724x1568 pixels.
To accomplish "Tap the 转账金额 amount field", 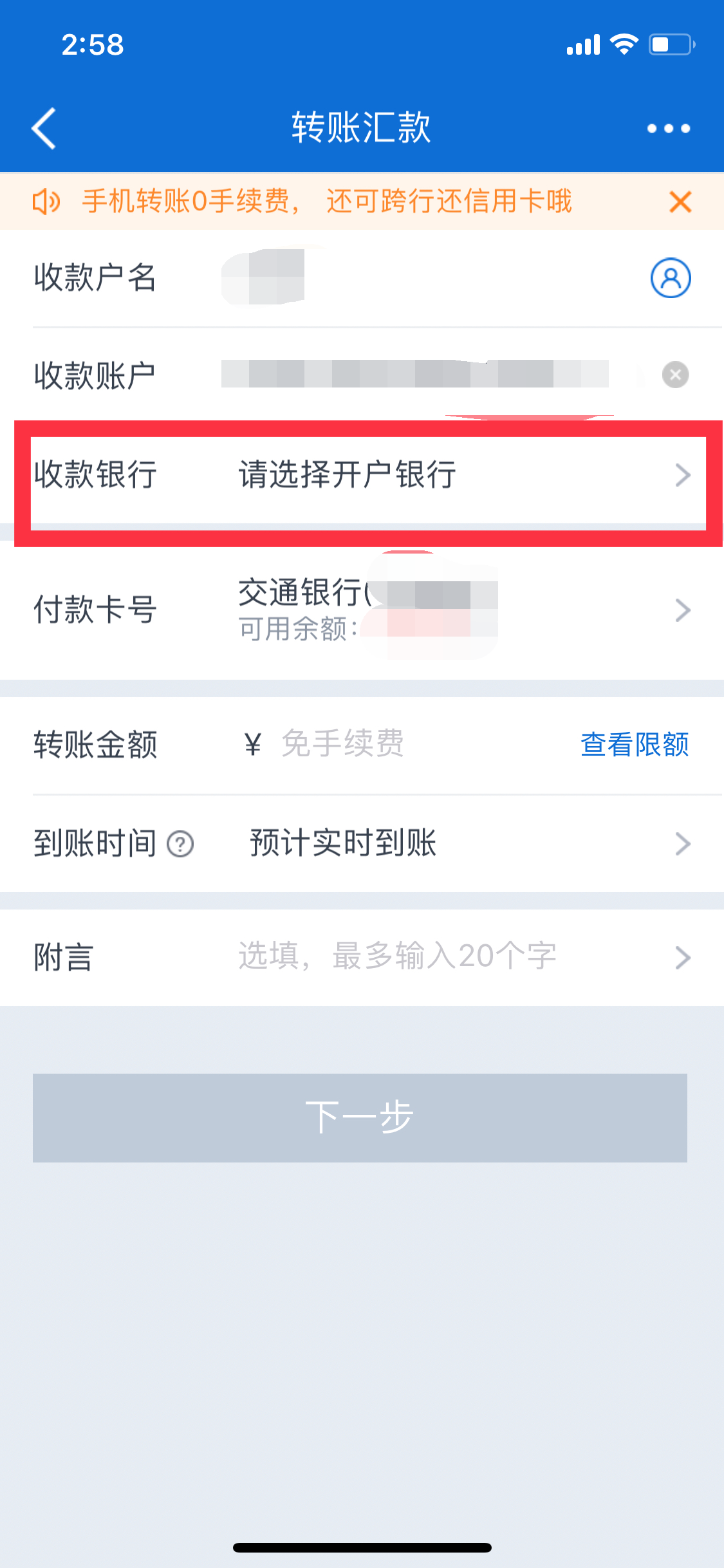I will [412, 745].
